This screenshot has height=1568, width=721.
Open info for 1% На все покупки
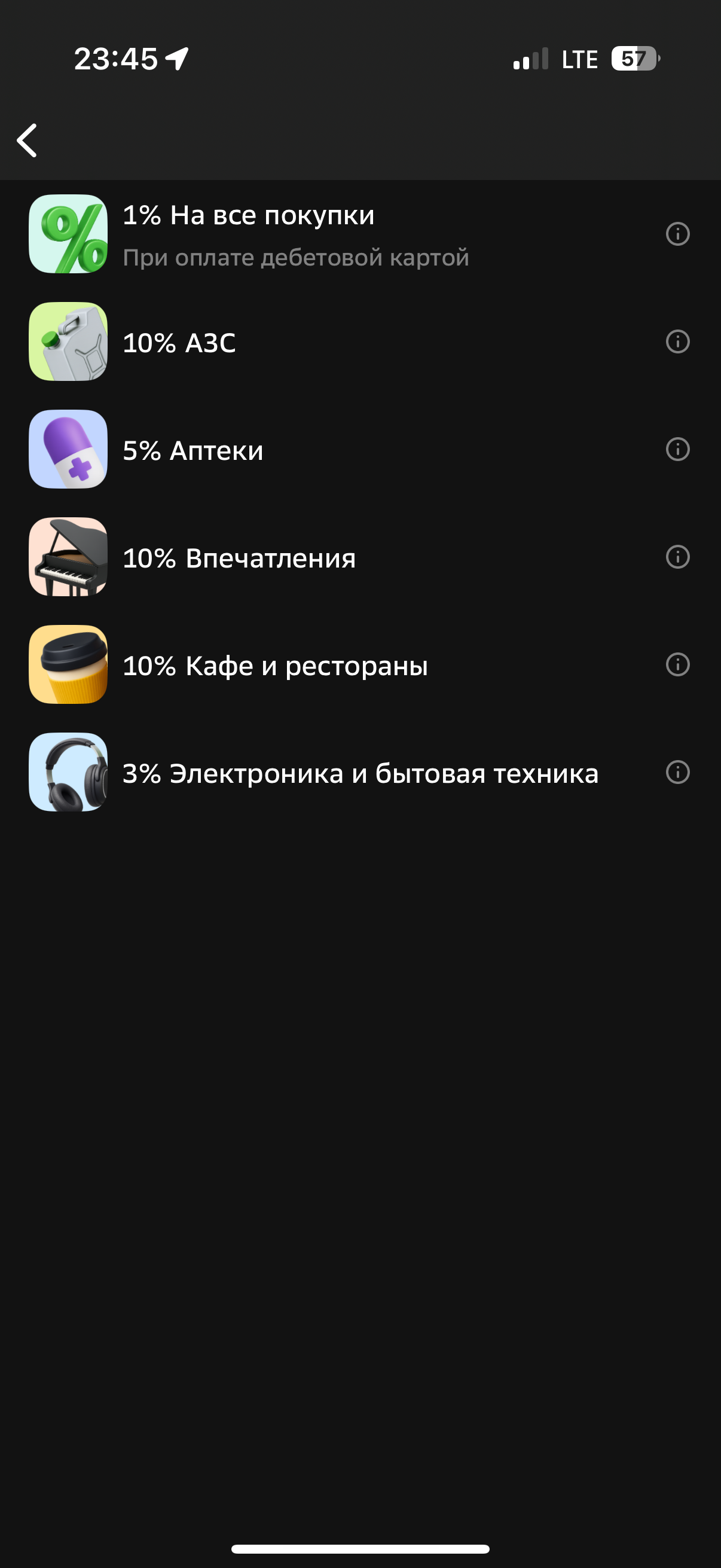[x=677, y=234]
